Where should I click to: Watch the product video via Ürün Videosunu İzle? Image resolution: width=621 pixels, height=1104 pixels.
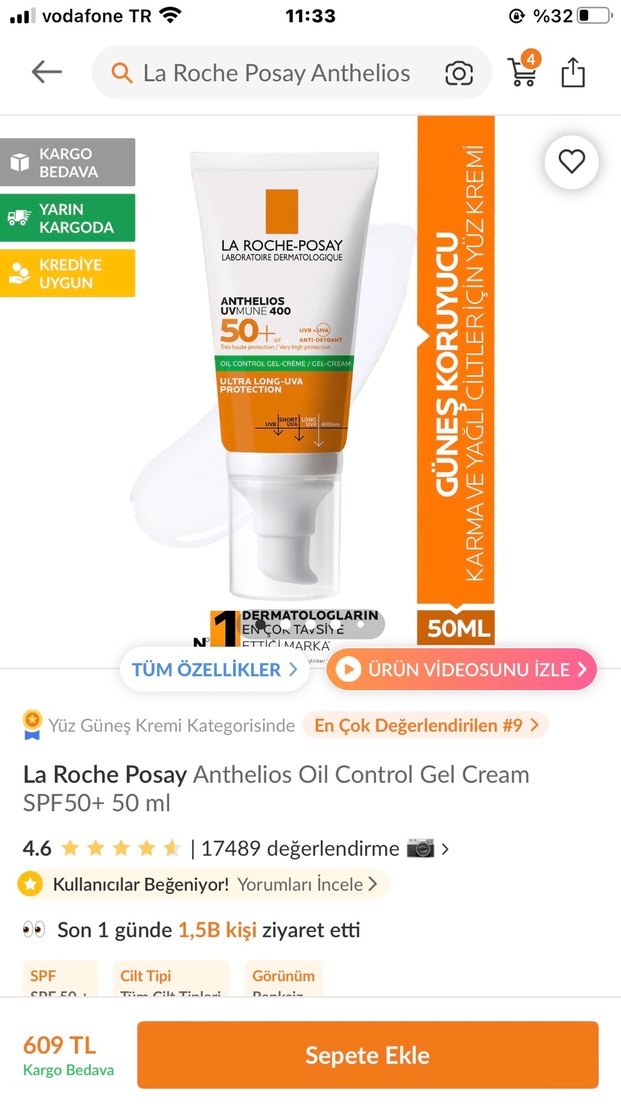[x=461, y=670]
